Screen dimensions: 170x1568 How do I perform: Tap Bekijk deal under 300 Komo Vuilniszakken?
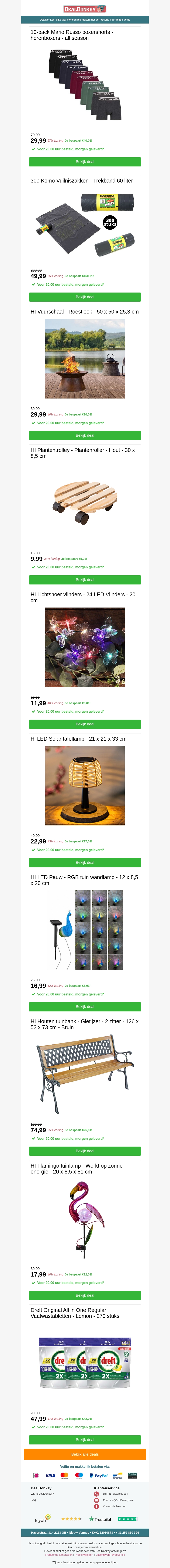click(85, 297)
